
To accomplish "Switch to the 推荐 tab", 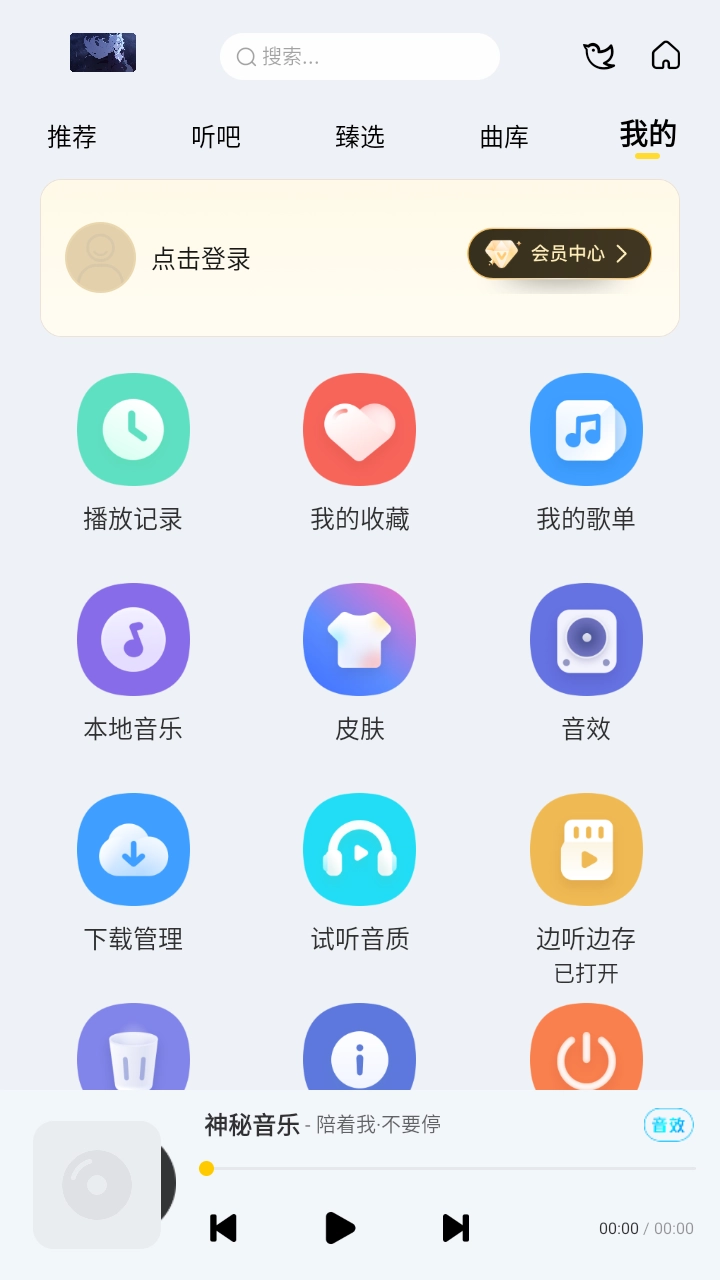I will [x=72, y=137].
